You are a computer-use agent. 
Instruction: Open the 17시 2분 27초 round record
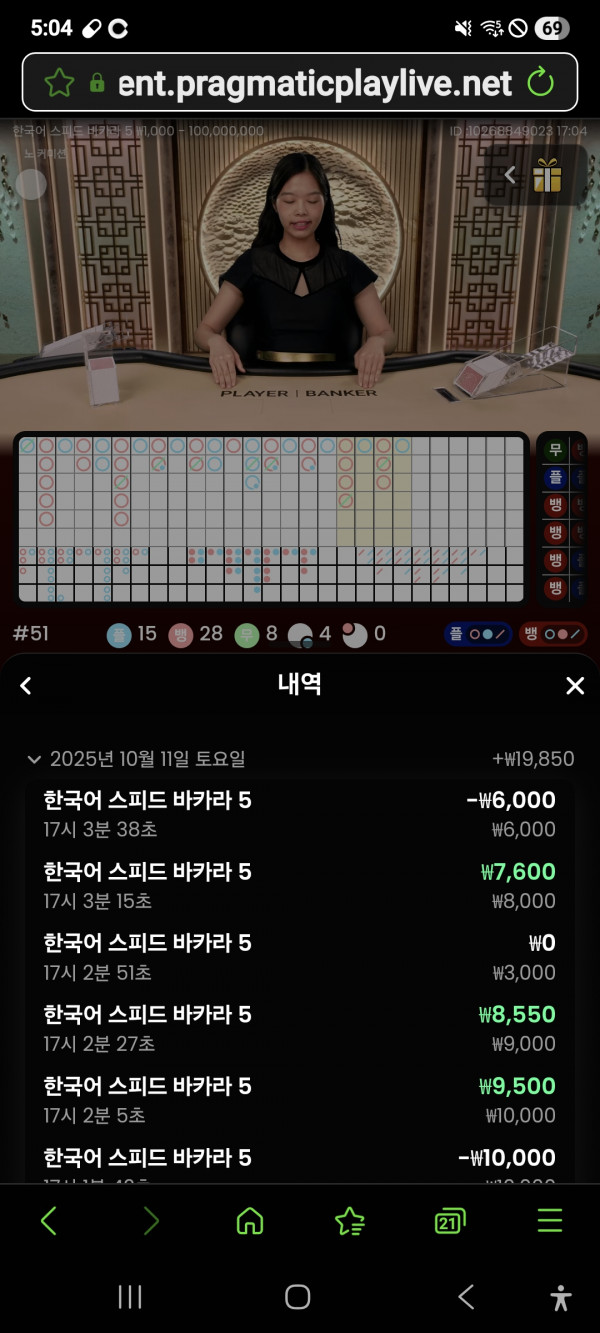(x=300, y=1029)
